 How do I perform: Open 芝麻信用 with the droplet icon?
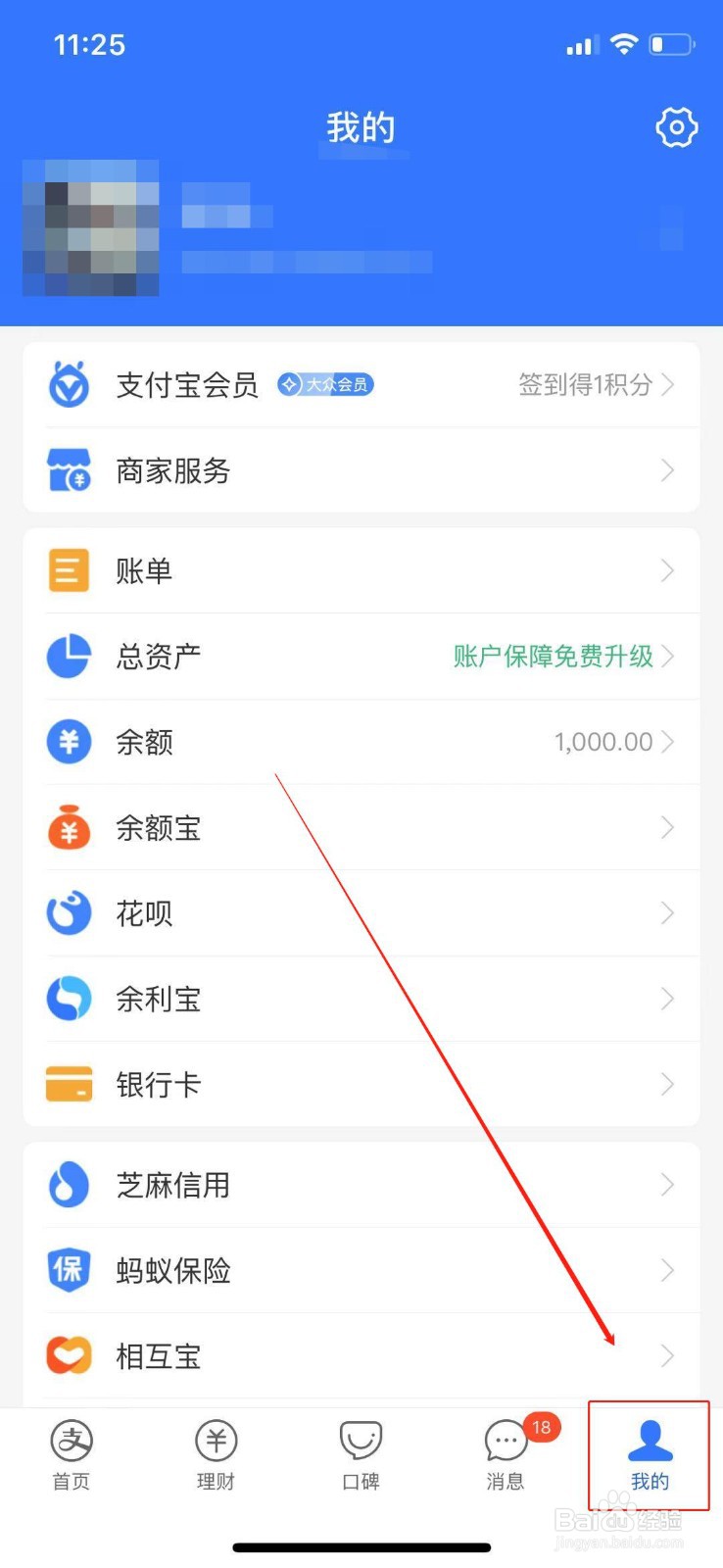(68, 1184)
